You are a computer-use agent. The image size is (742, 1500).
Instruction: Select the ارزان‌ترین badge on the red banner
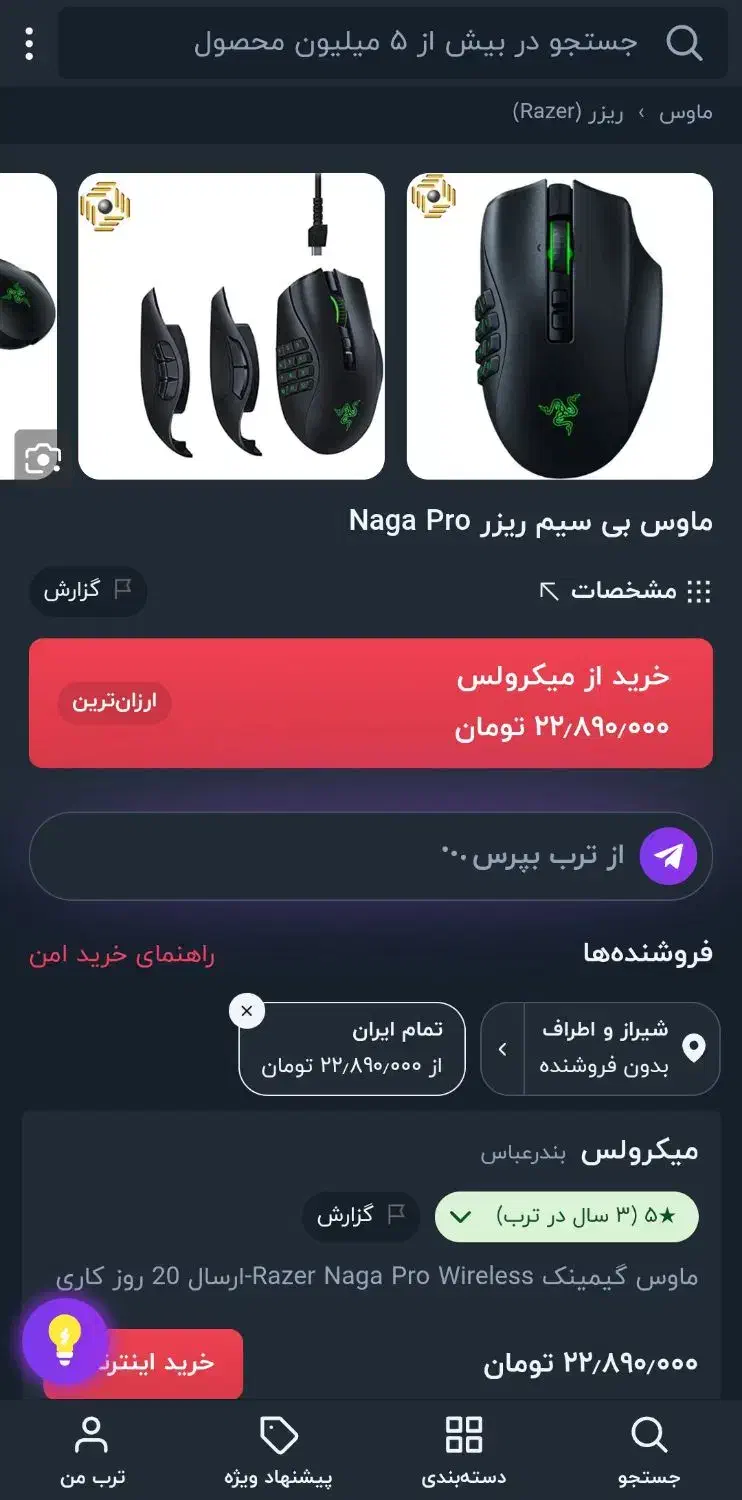pos(114,704)
